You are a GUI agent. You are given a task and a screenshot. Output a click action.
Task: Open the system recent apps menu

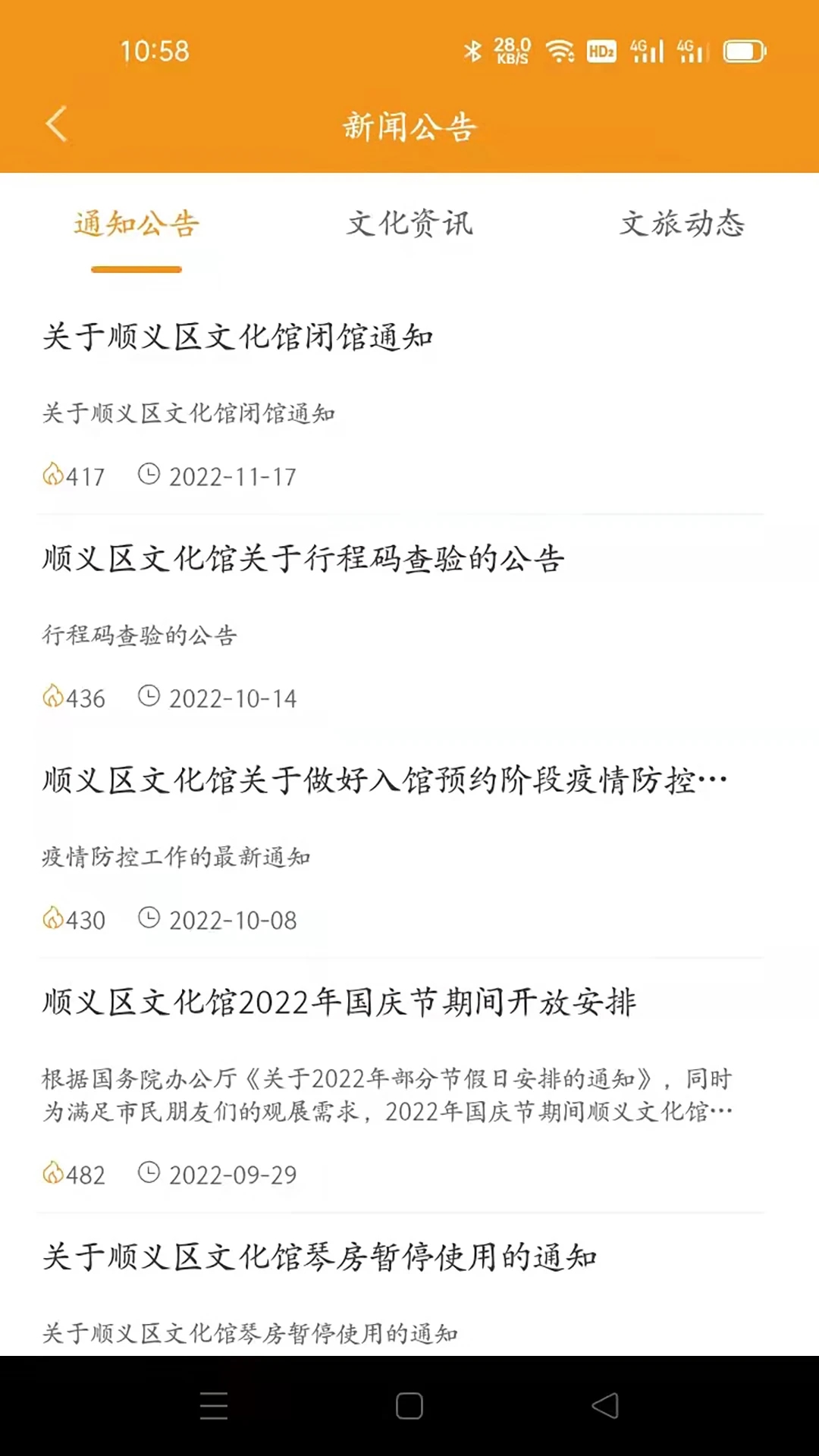pos(214,1406)
